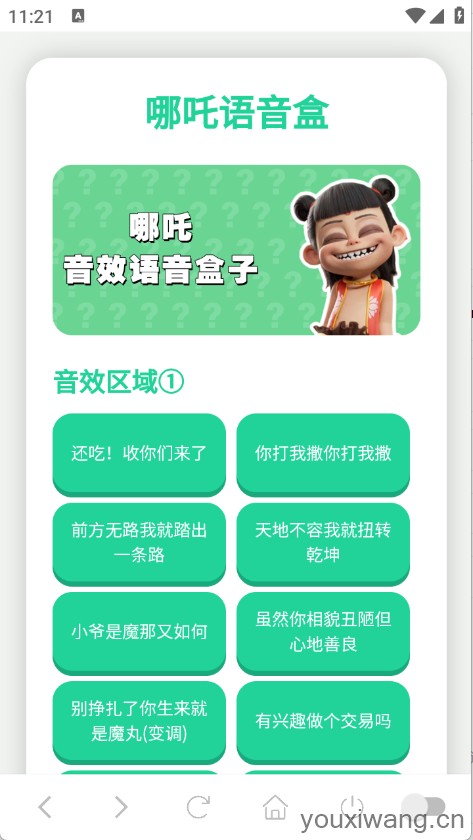Tap the 前方无路我就踏出一条路 button

click(139, 543)
